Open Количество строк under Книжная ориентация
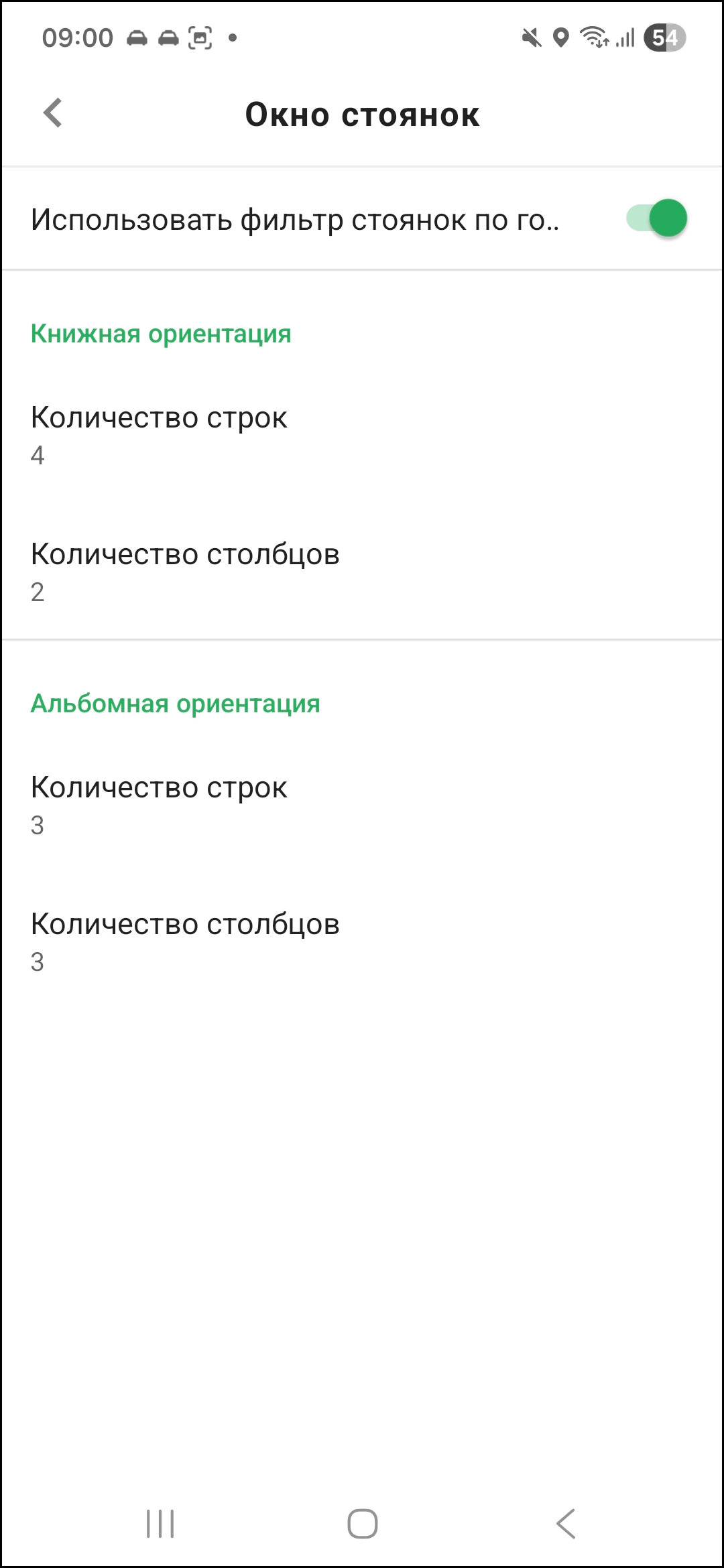 pos(362,436)
